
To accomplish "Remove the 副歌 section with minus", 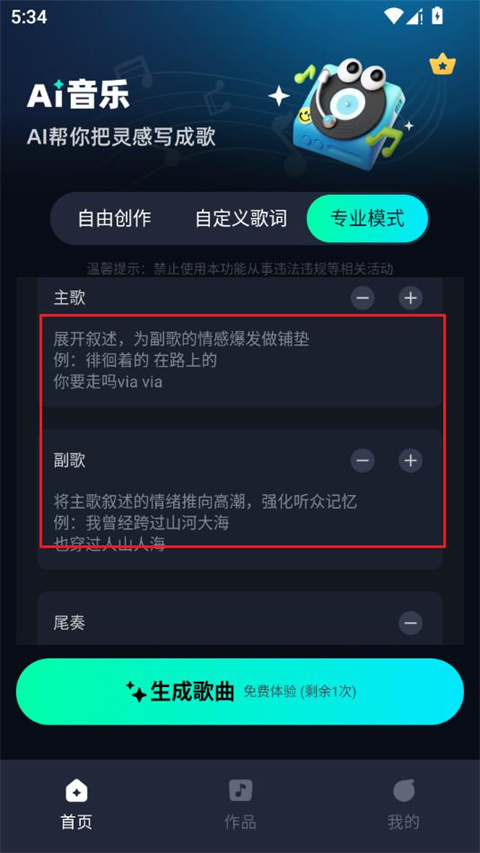I will pyautogui.click(x=362, y=461).
